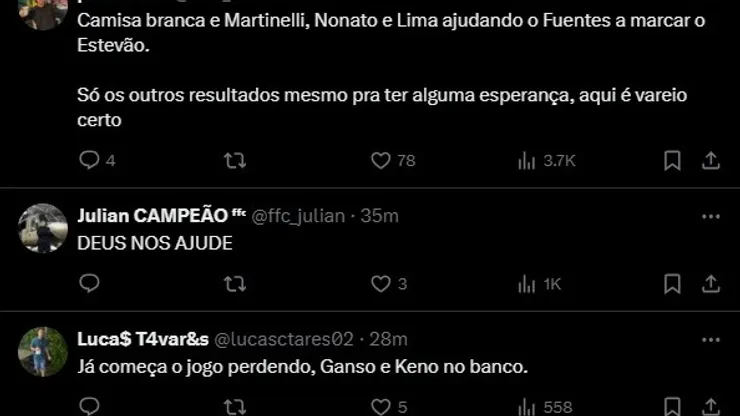The image size is (740, 416).
Task: Reply to the Camisa branca tweet
Action: click(x=90, y=160)
